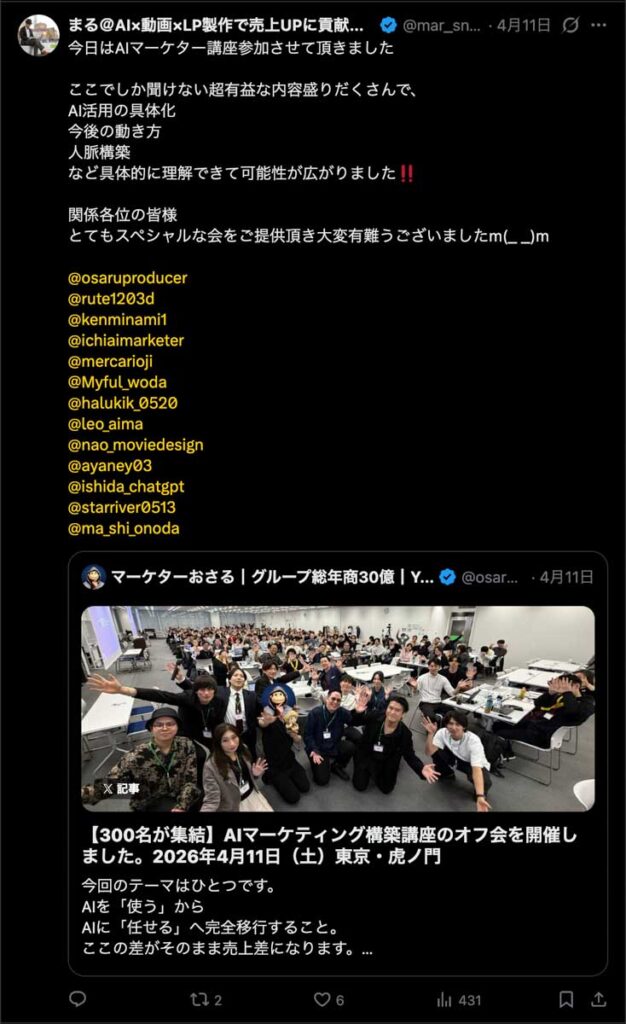Open the post overflow menu
The height and width of the screenshot is (1024, 626).
(x=601, y=24)
